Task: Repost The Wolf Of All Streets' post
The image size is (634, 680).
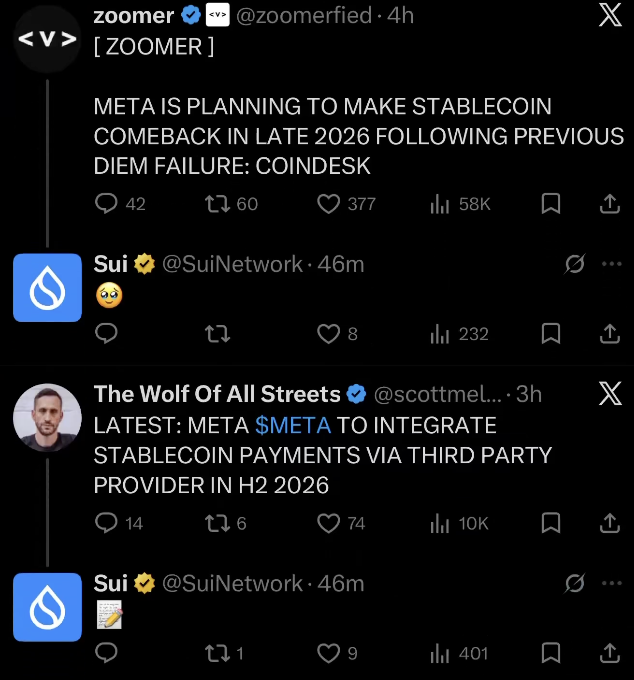Action: coord(213,523)
